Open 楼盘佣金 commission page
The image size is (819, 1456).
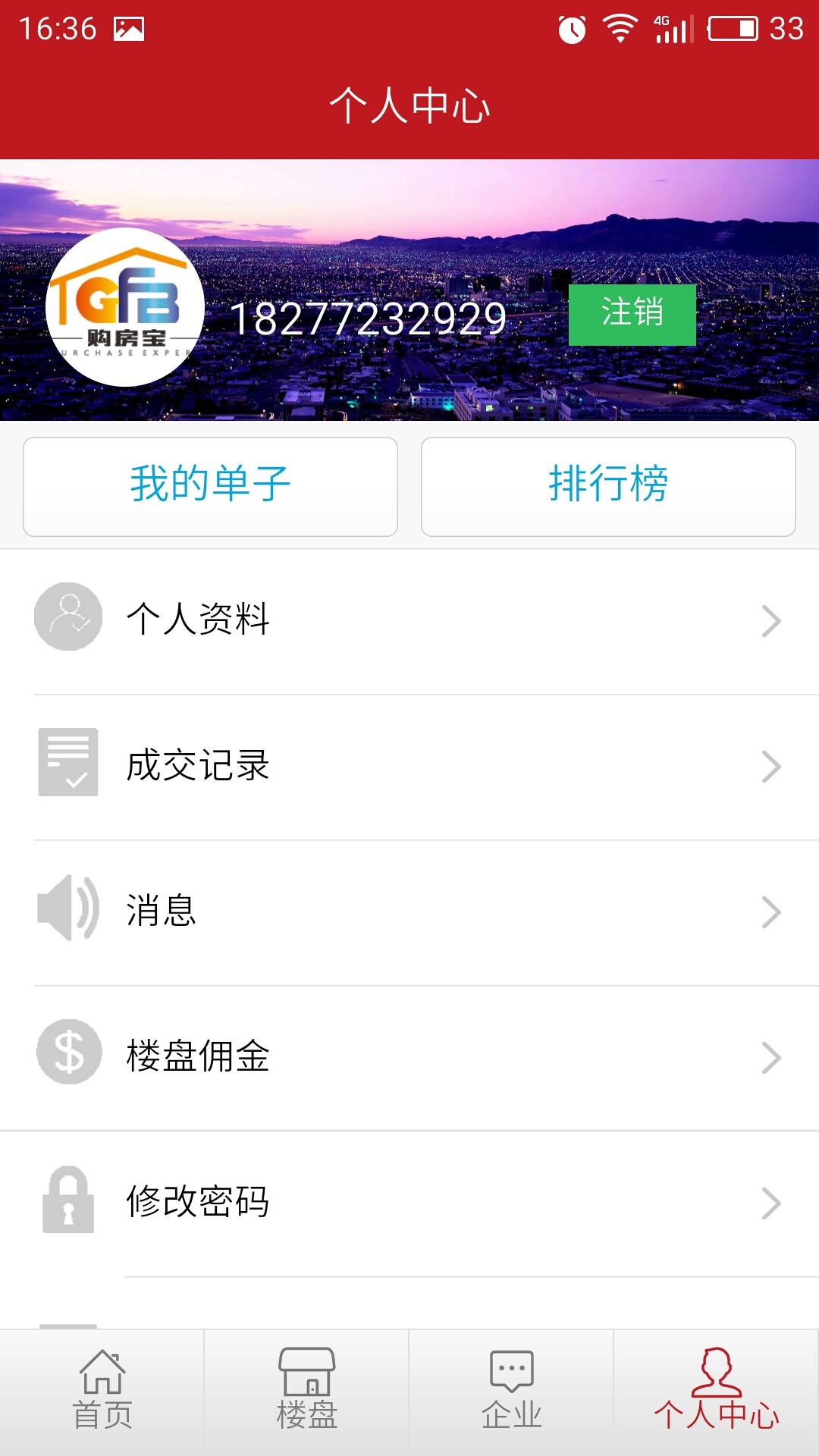409,1057
